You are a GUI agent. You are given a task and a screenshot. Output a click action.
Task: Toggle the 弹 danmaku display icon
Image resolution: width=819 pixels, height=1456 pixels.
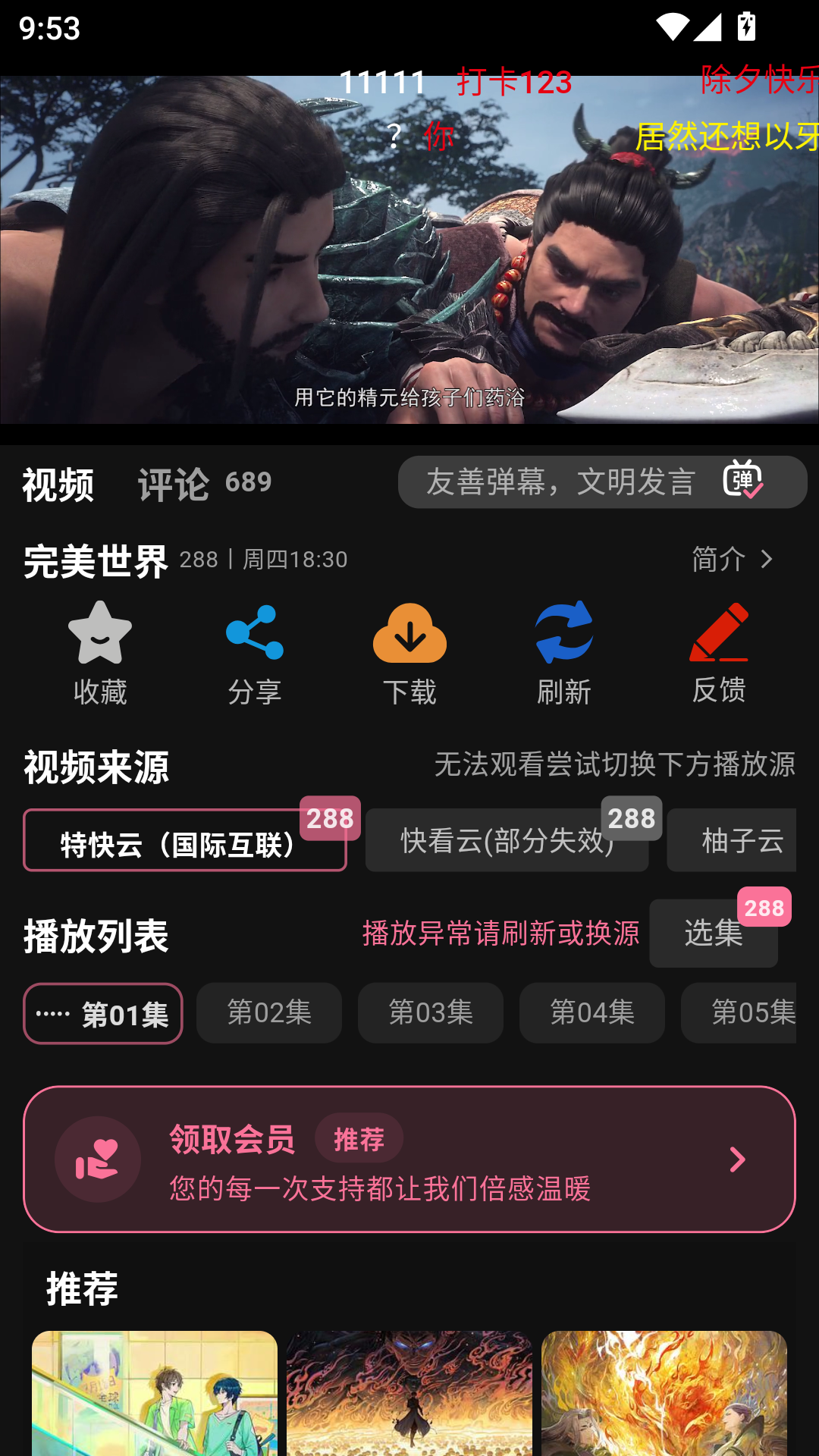[x=743, y=480]
